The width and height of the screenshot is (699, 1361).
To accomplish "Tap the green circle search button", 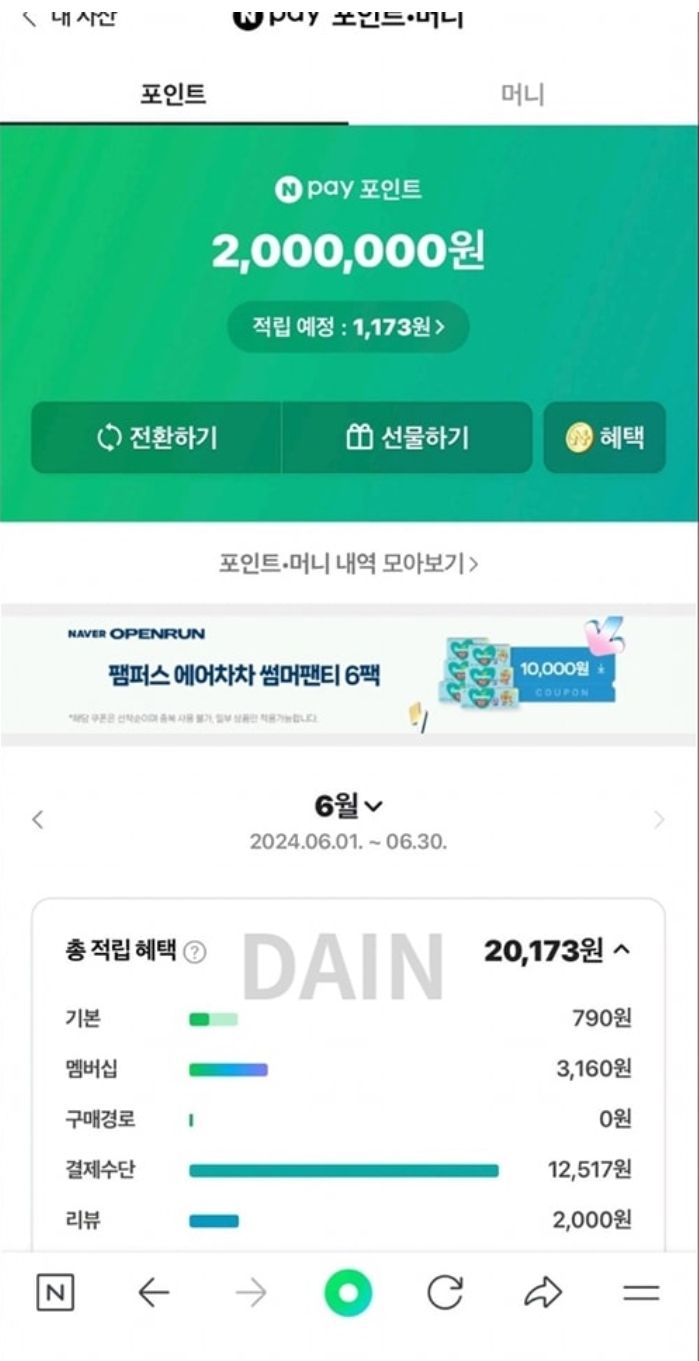I will pos(348,1293).
